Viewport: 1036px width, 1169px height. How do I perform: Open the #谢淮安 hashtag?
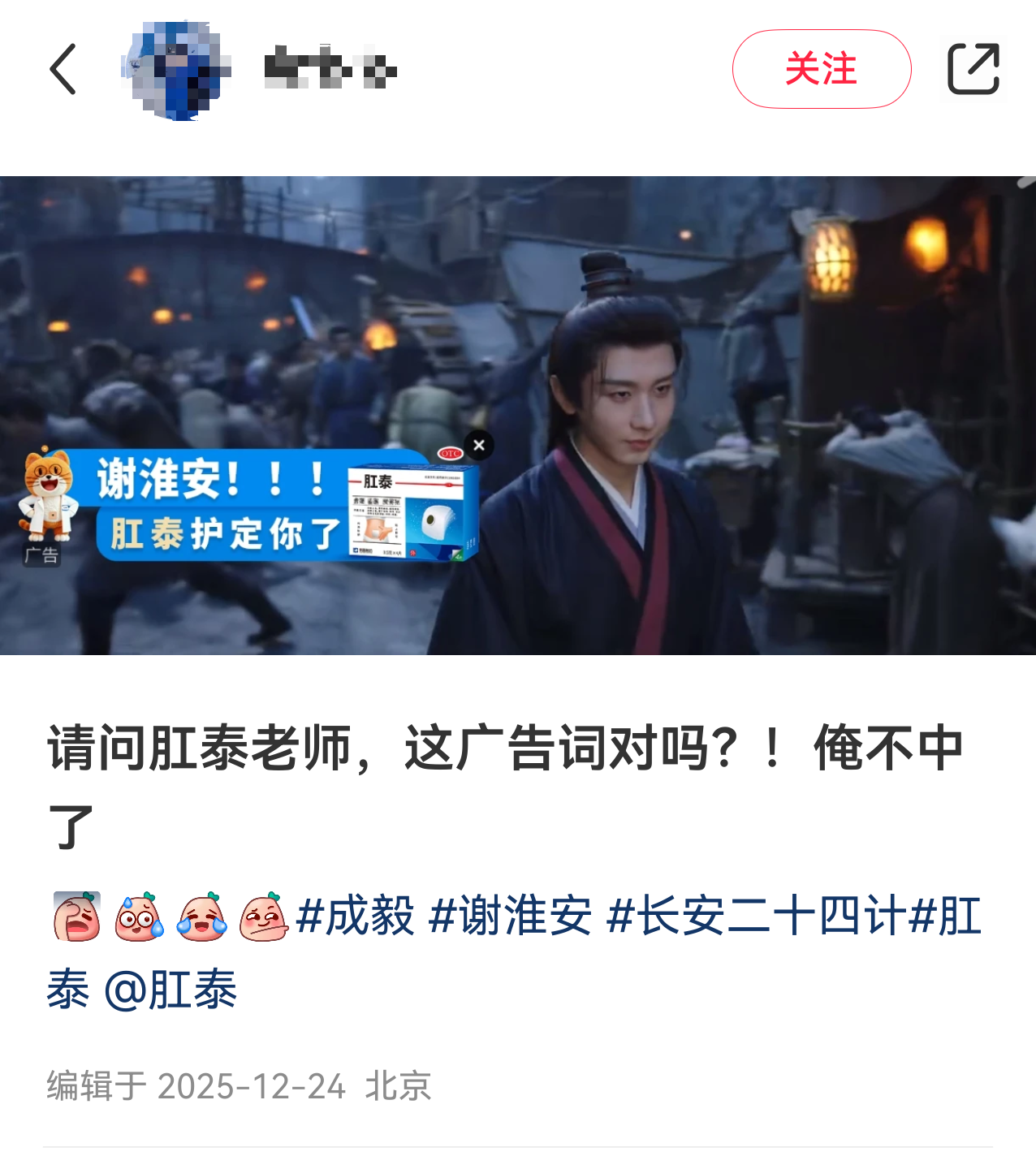click(x=510, y=917)
